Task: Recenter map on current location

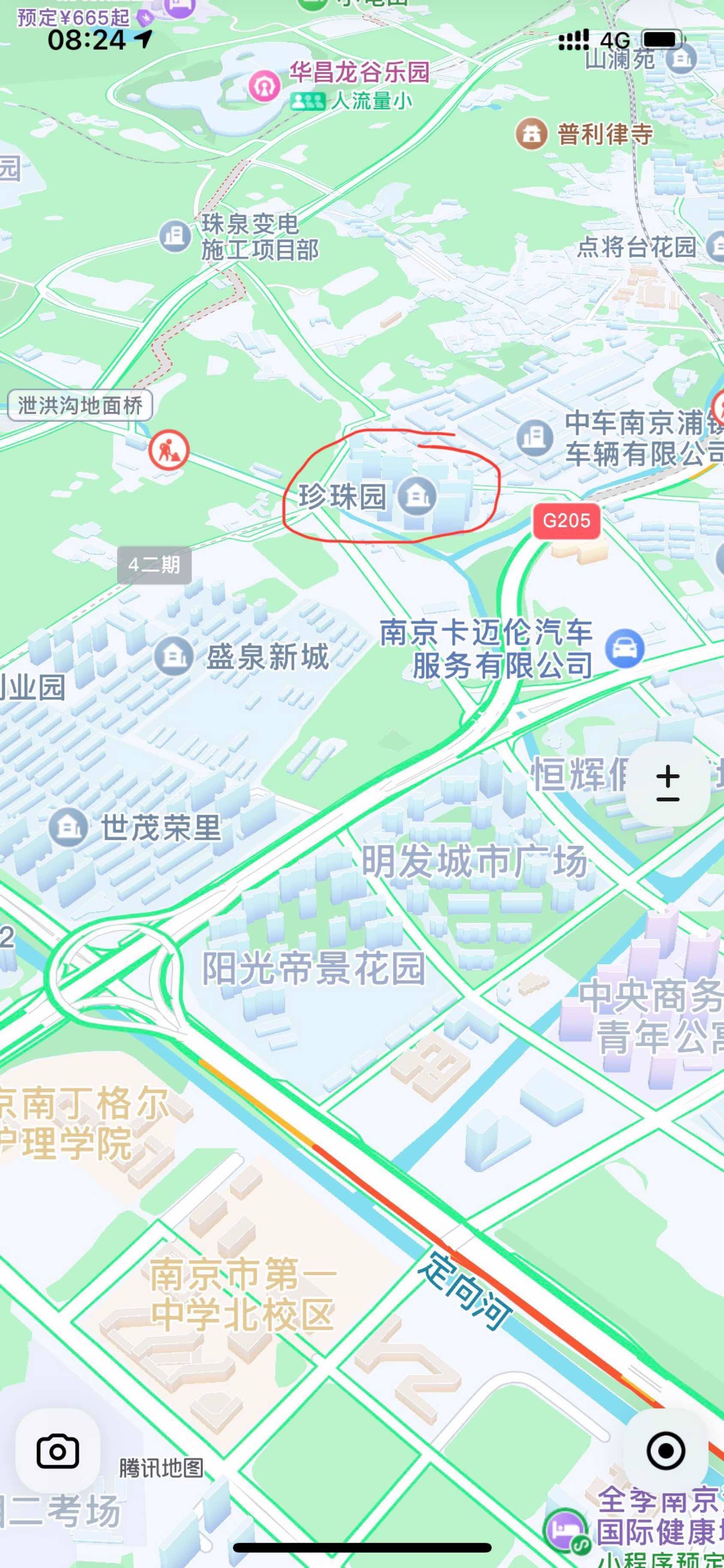Action: click(x=665, y=1450)
